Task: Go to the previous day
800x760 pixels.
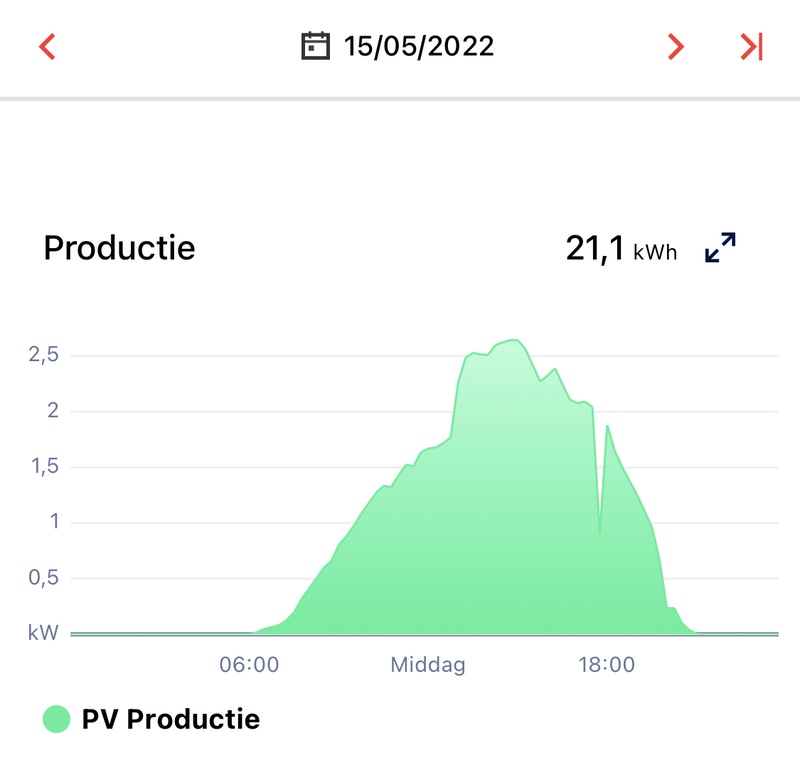Action: coord(47,46)
